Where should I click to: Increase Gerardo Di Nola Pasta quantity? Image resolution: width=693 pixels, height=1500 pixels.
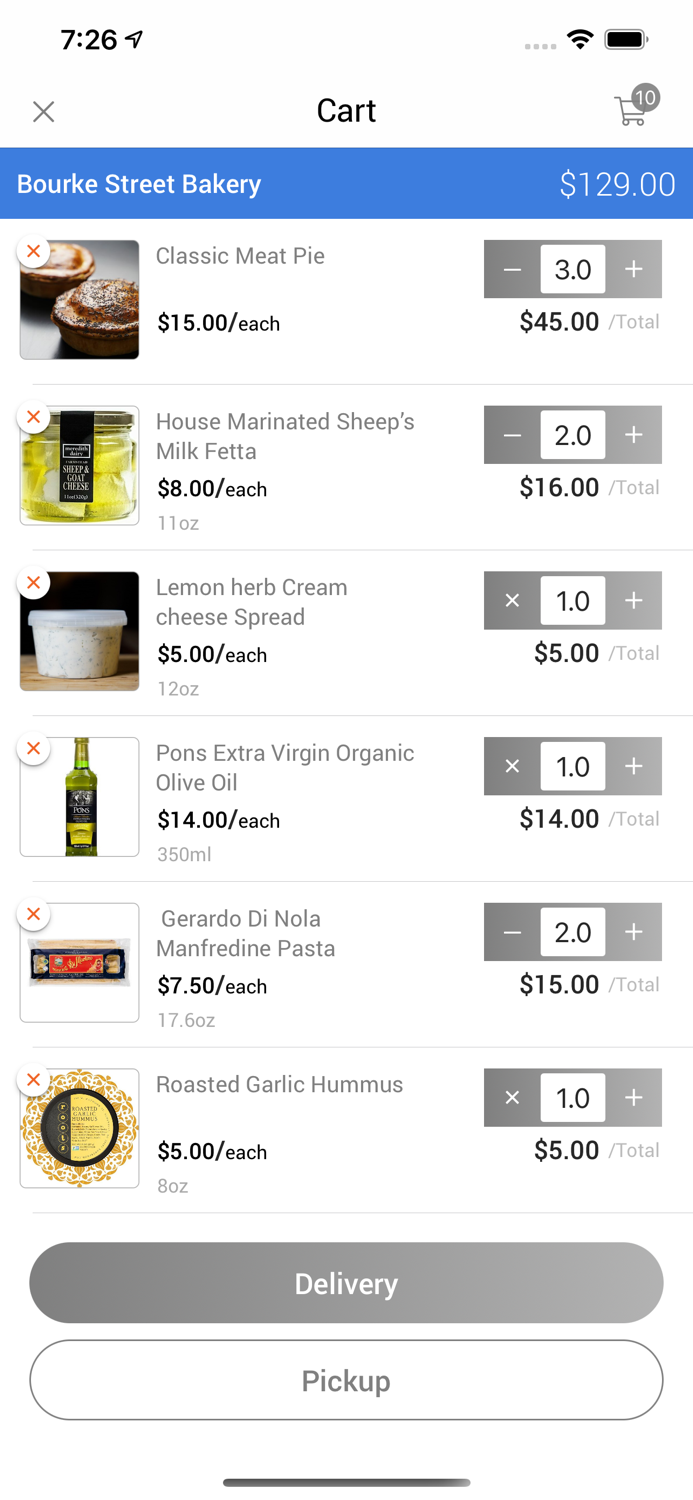pos(634,932)
